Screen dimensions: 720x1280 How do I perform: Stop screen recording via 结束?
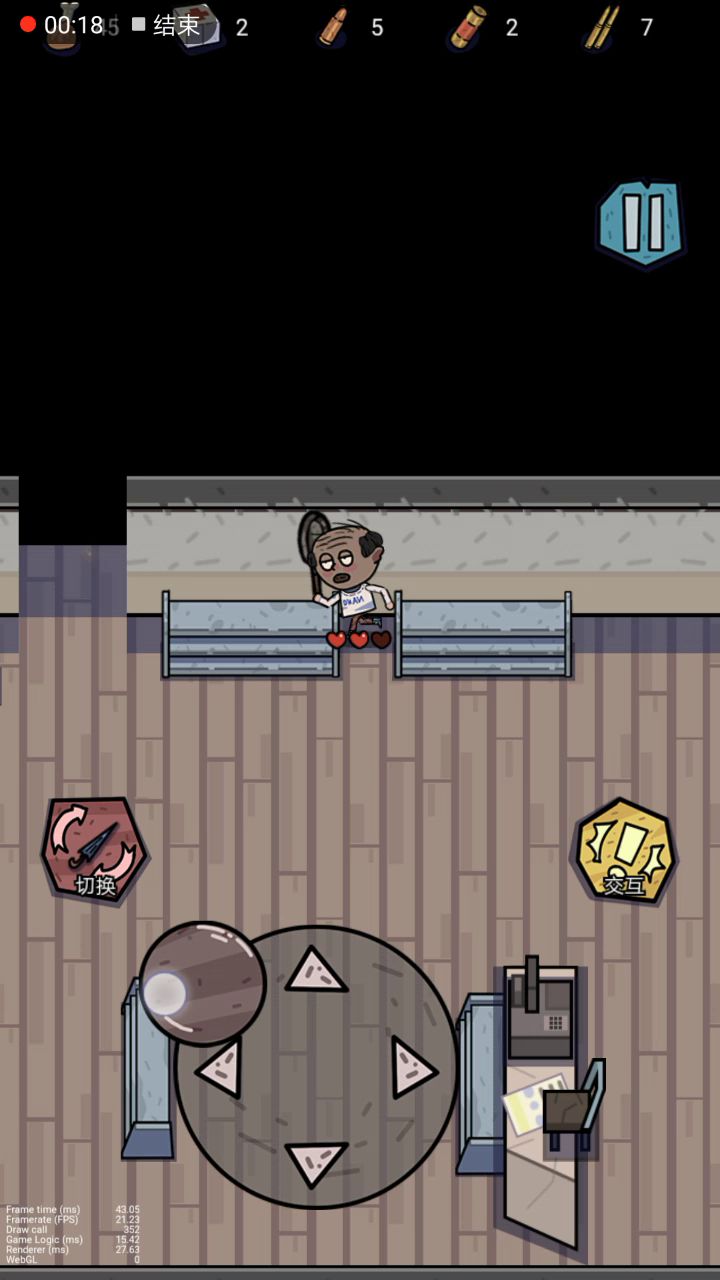pyautogui.click(x=167, y=25)
